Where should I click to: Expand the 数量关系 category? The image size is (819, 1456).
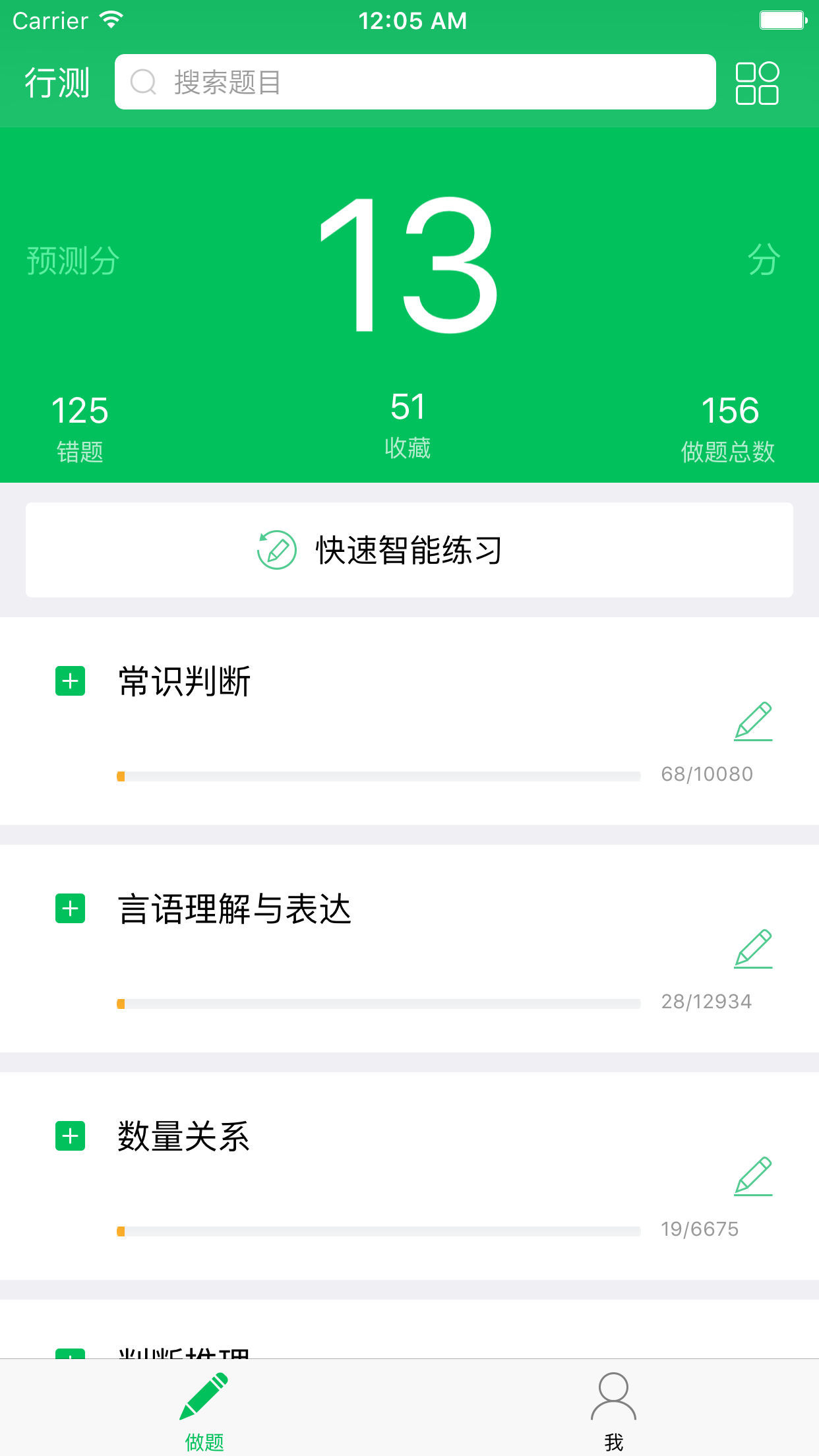click(x=71, y=1136)
